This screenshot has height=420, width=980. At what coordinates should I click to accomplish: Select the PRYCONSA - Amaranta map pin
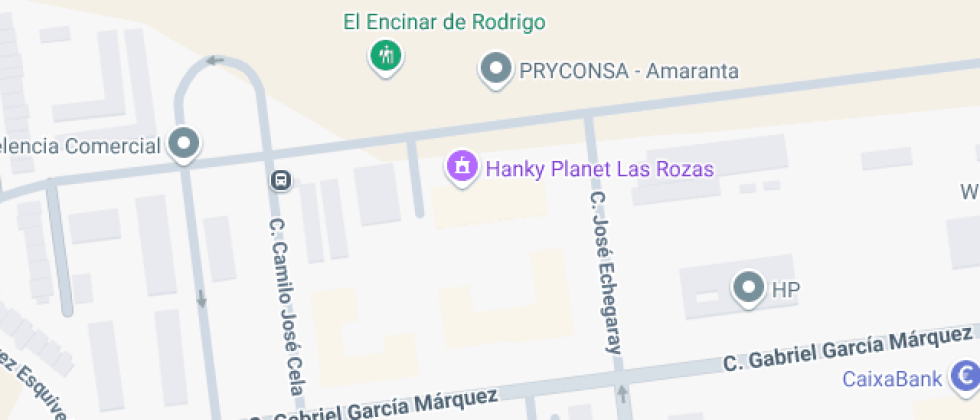(495, 70)
